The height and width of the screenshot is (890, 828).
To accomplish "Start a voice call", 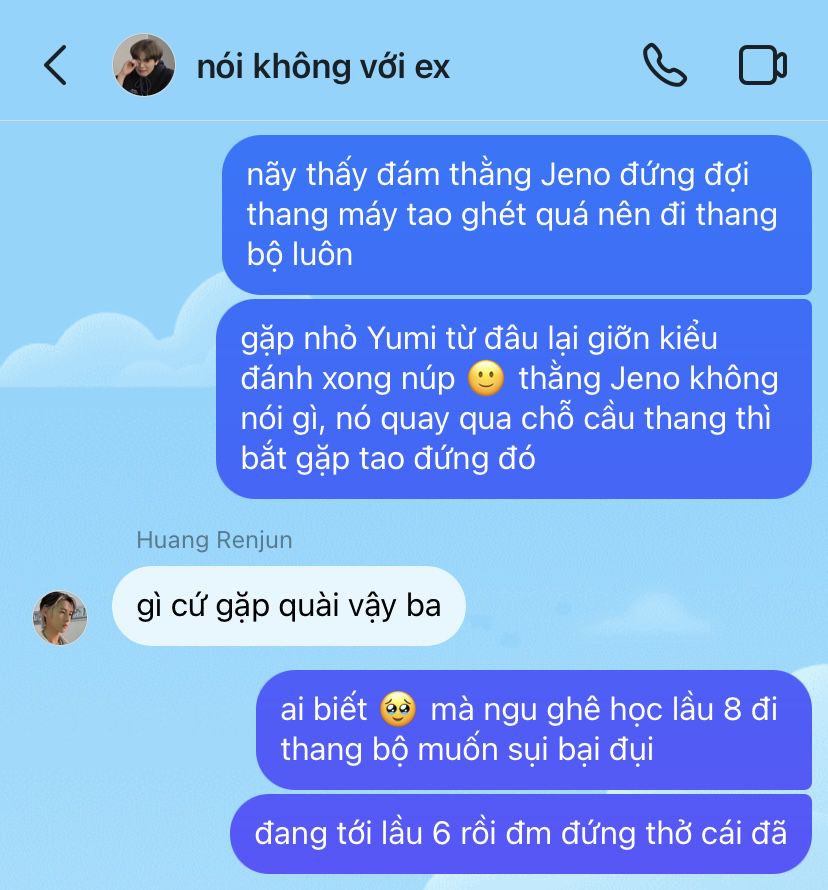I will coord(664,66).
